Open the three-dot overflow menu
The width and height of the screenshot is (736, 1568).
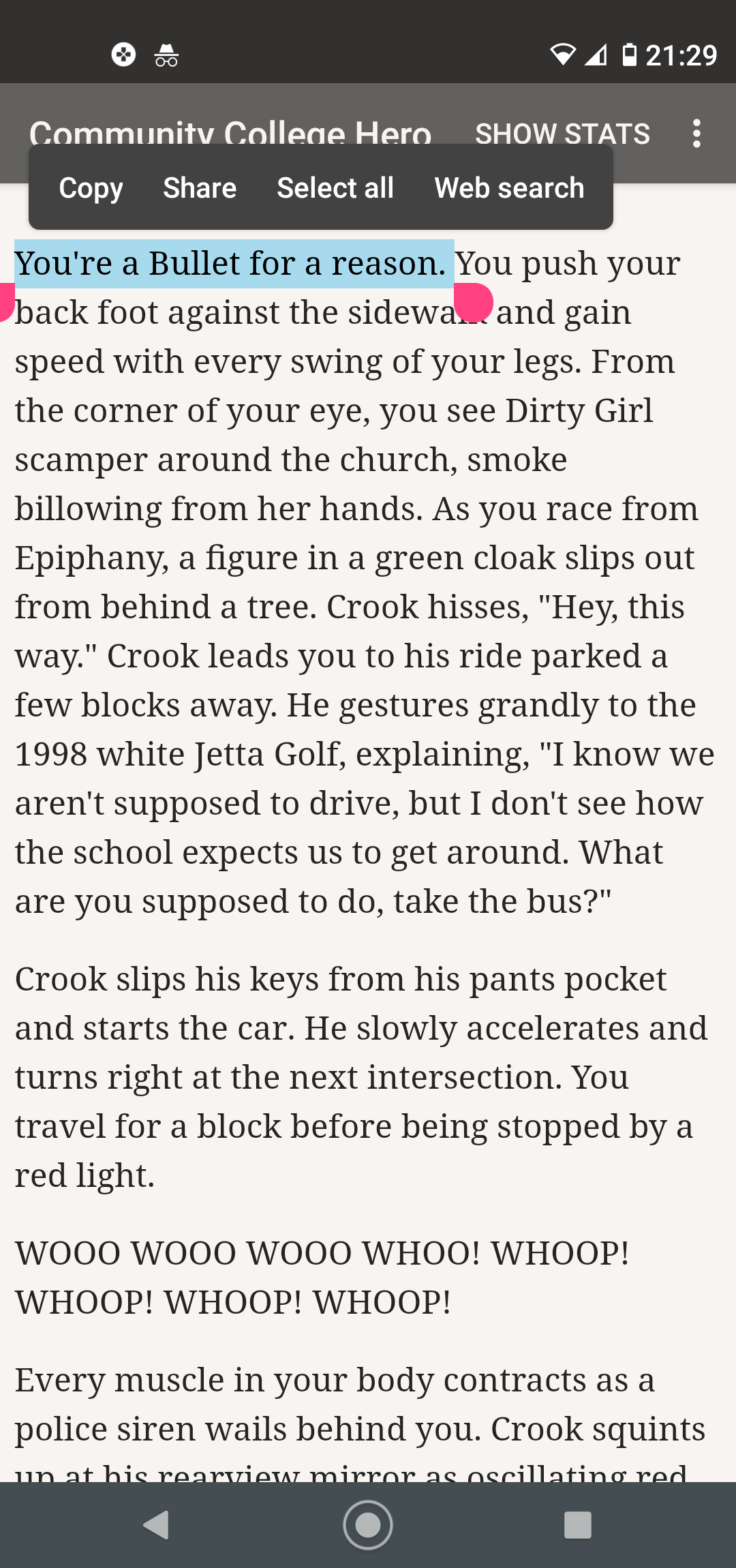click(x=696, y=134)
